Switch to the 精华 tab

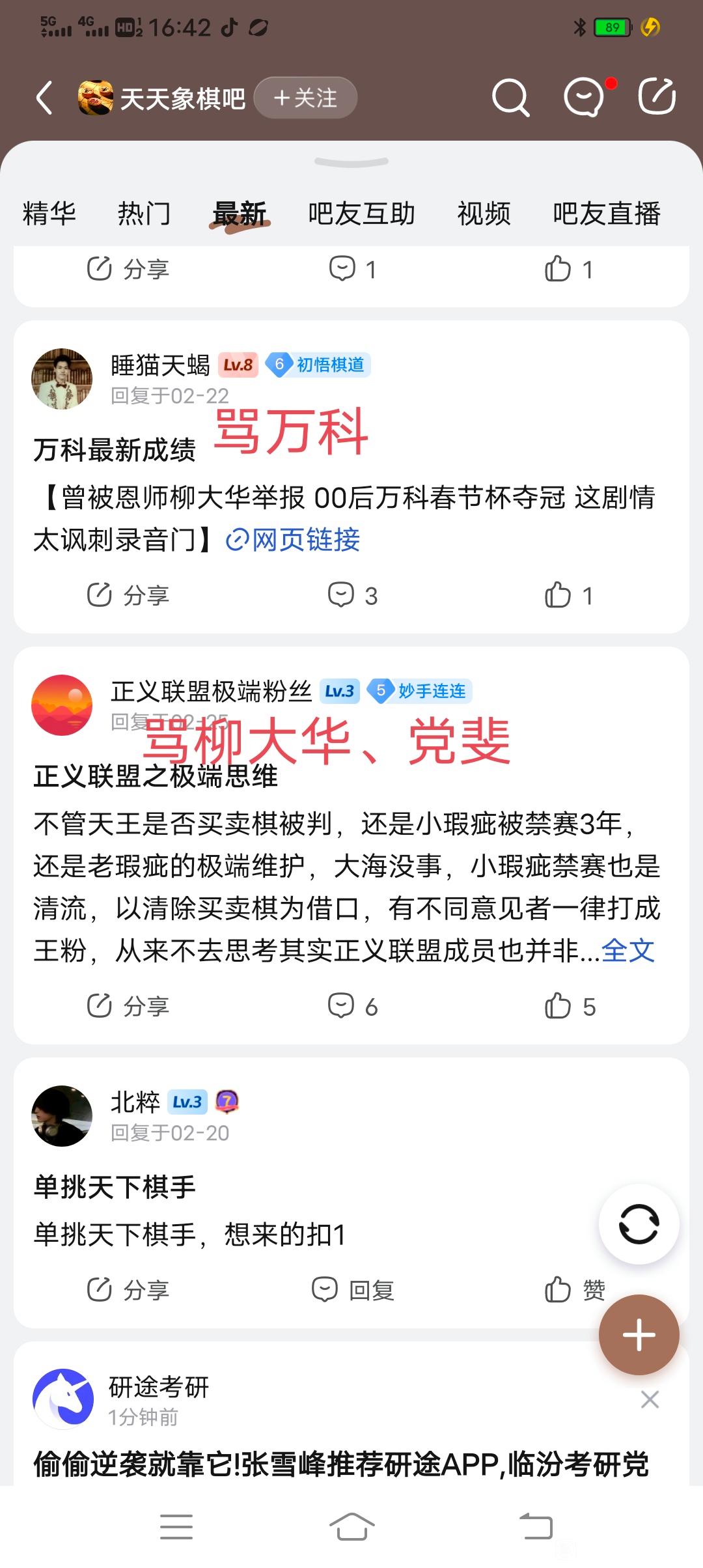[x=49, y=214]
